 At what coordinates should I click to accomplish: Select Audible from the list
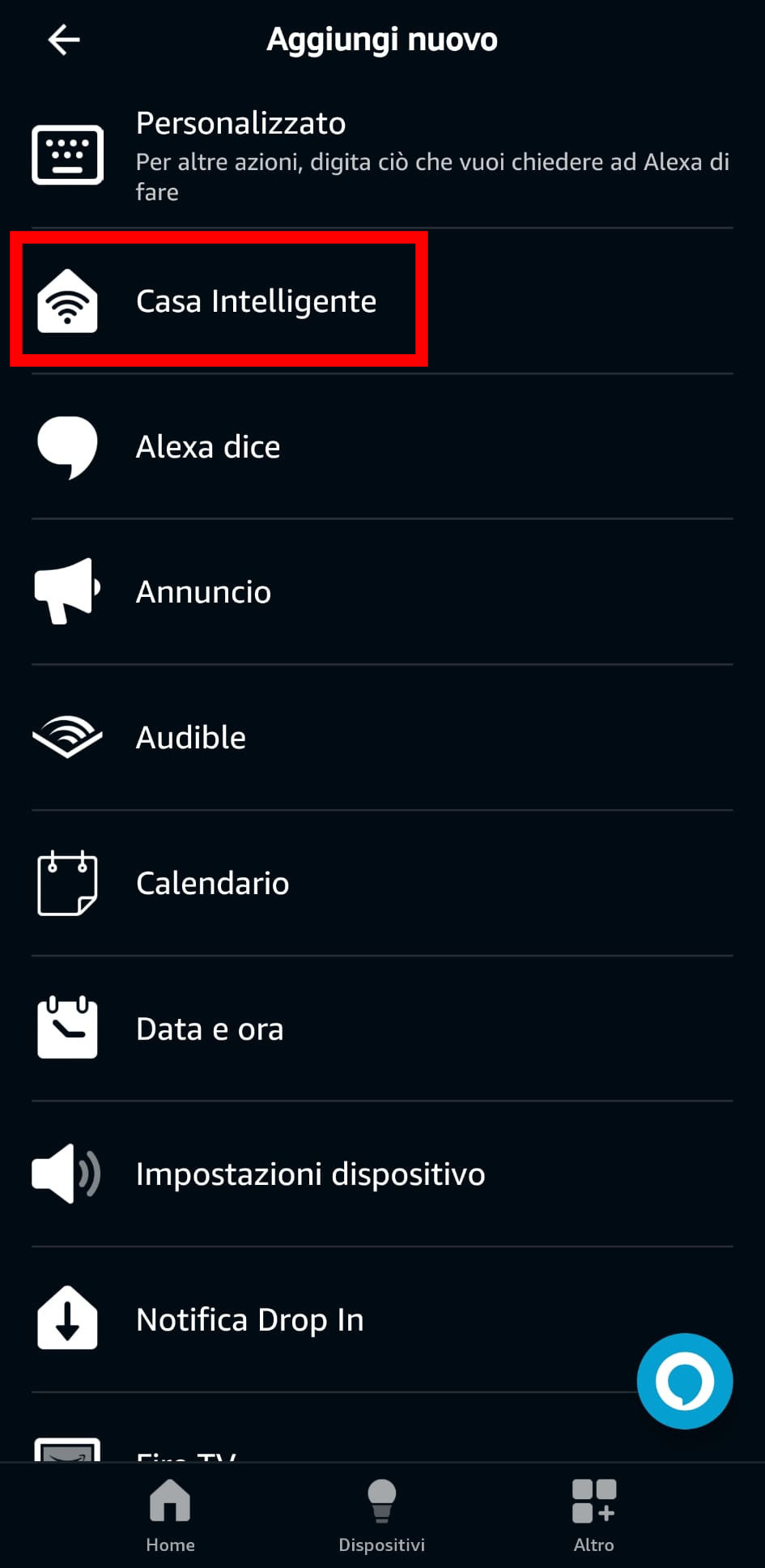[382, 738]
